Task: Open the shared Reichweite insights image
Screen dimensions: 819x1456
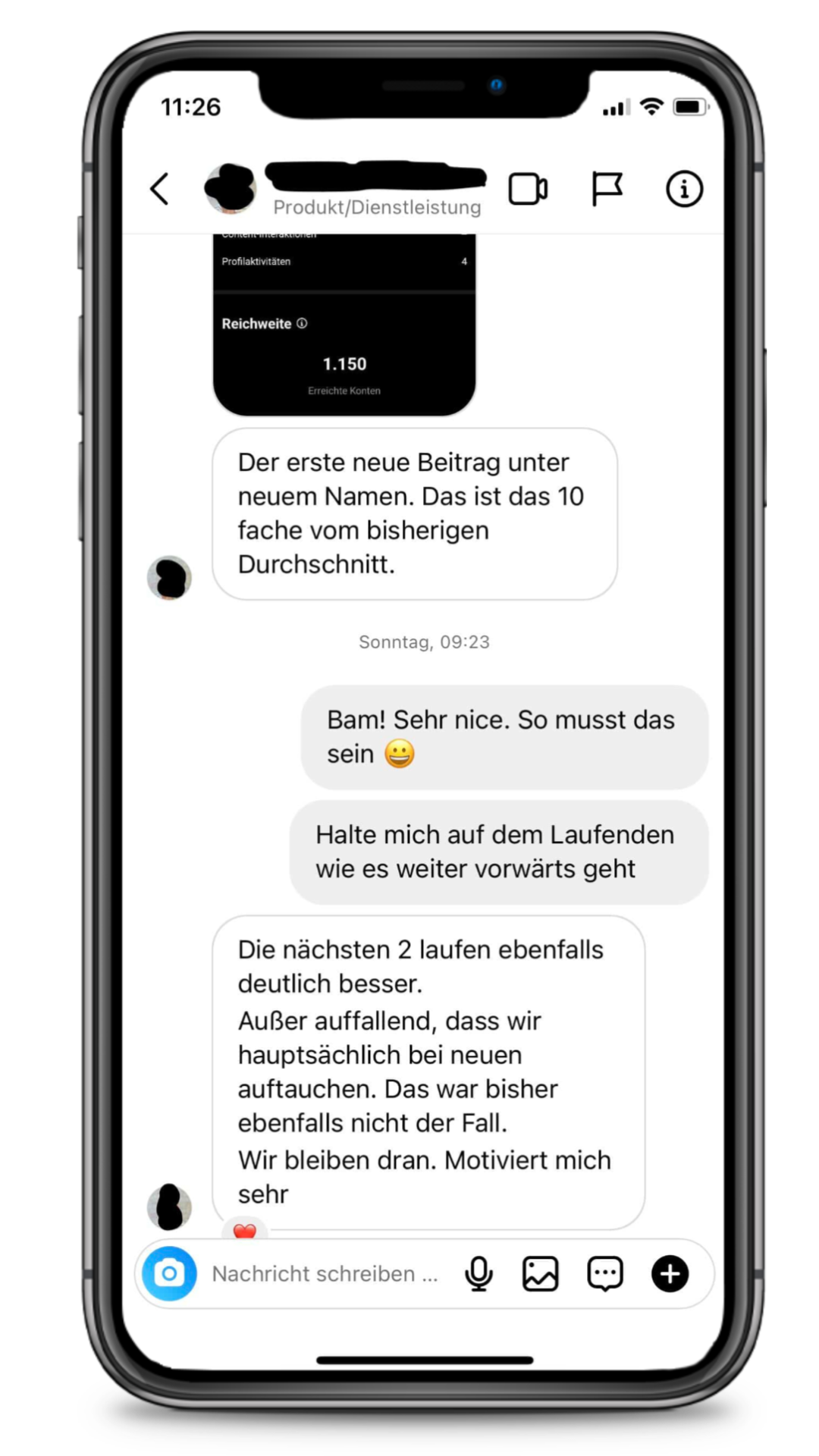Action: 344,325
